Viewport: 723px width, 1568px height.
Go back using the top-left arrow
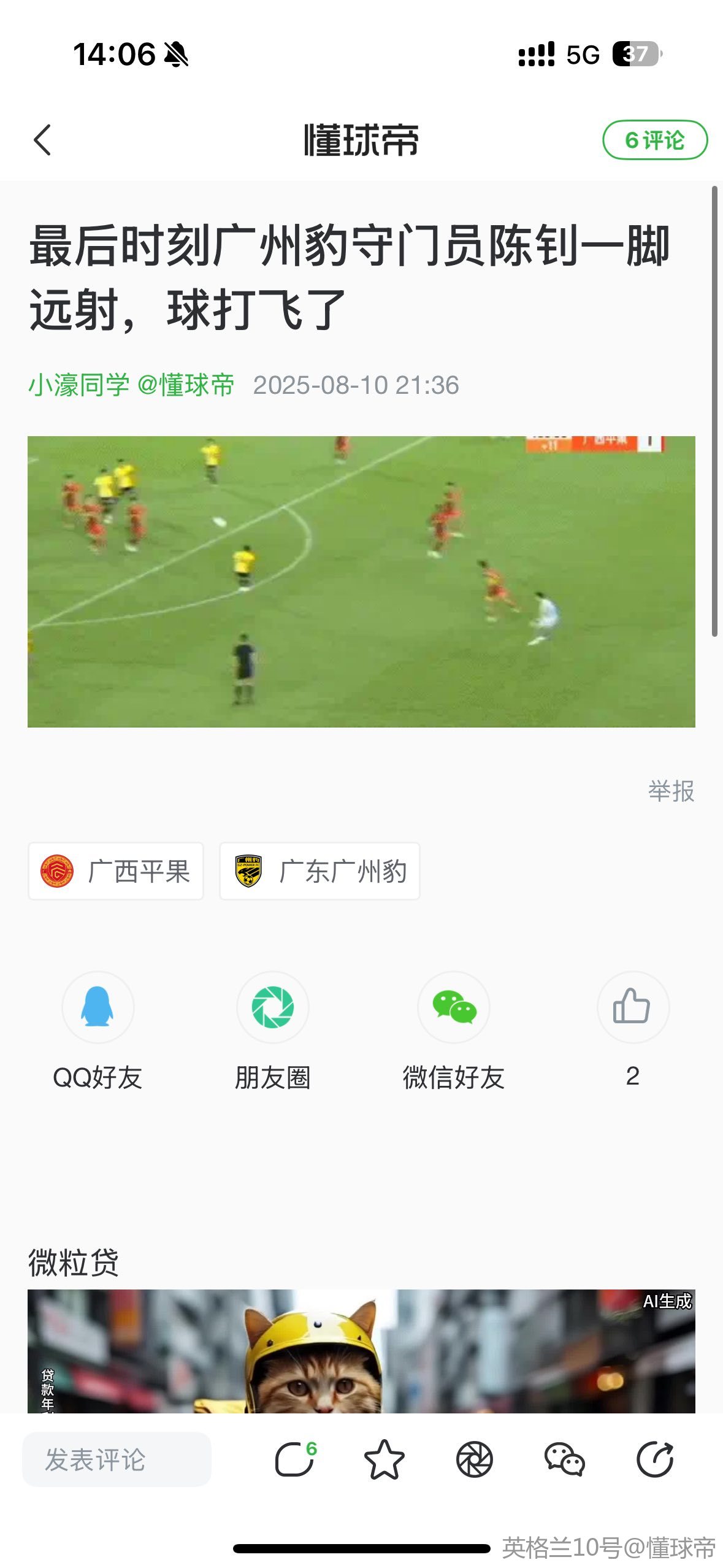tap(42, 140)
